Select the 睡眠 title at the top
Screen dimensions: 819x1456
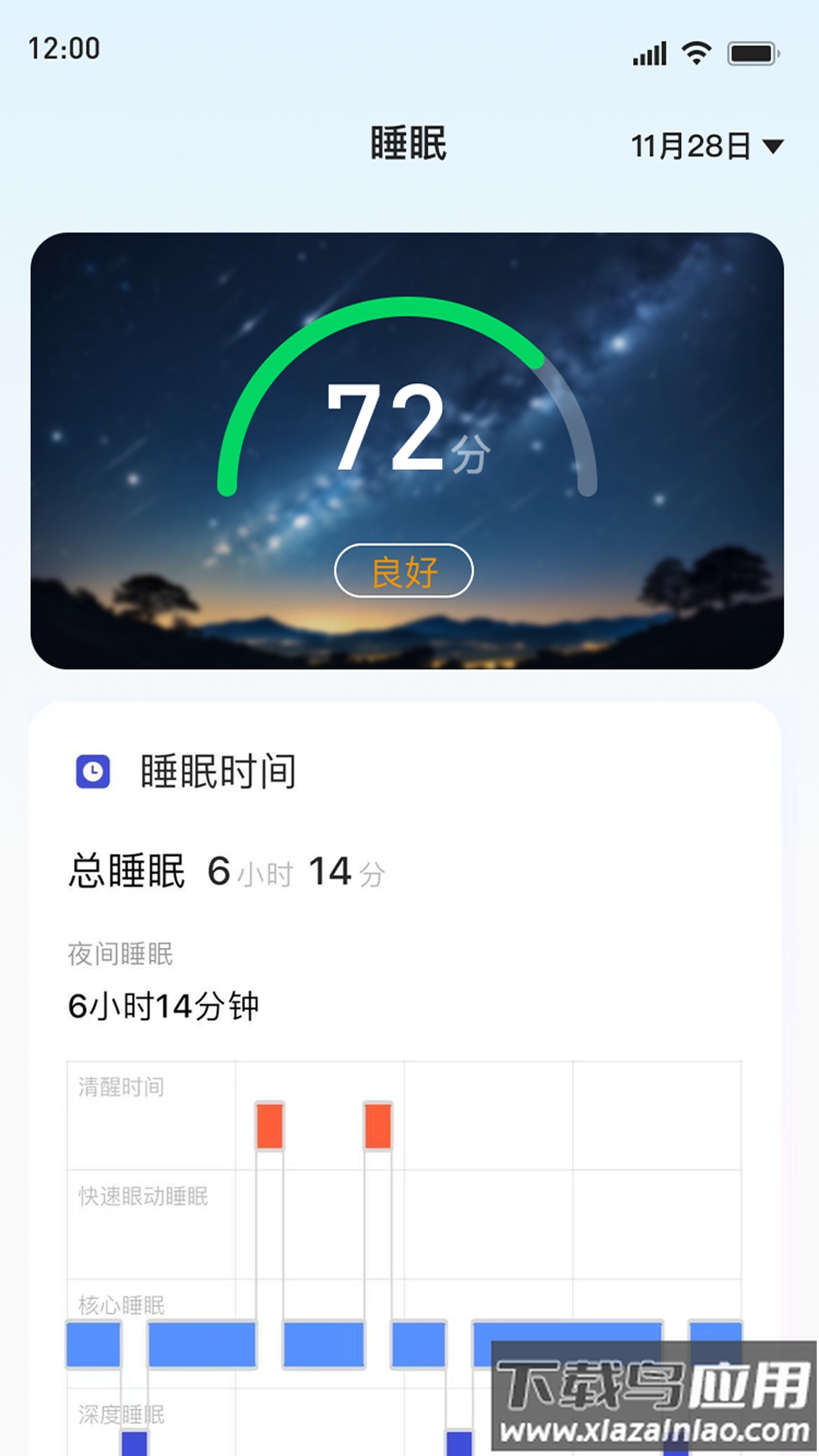[409, 144]
